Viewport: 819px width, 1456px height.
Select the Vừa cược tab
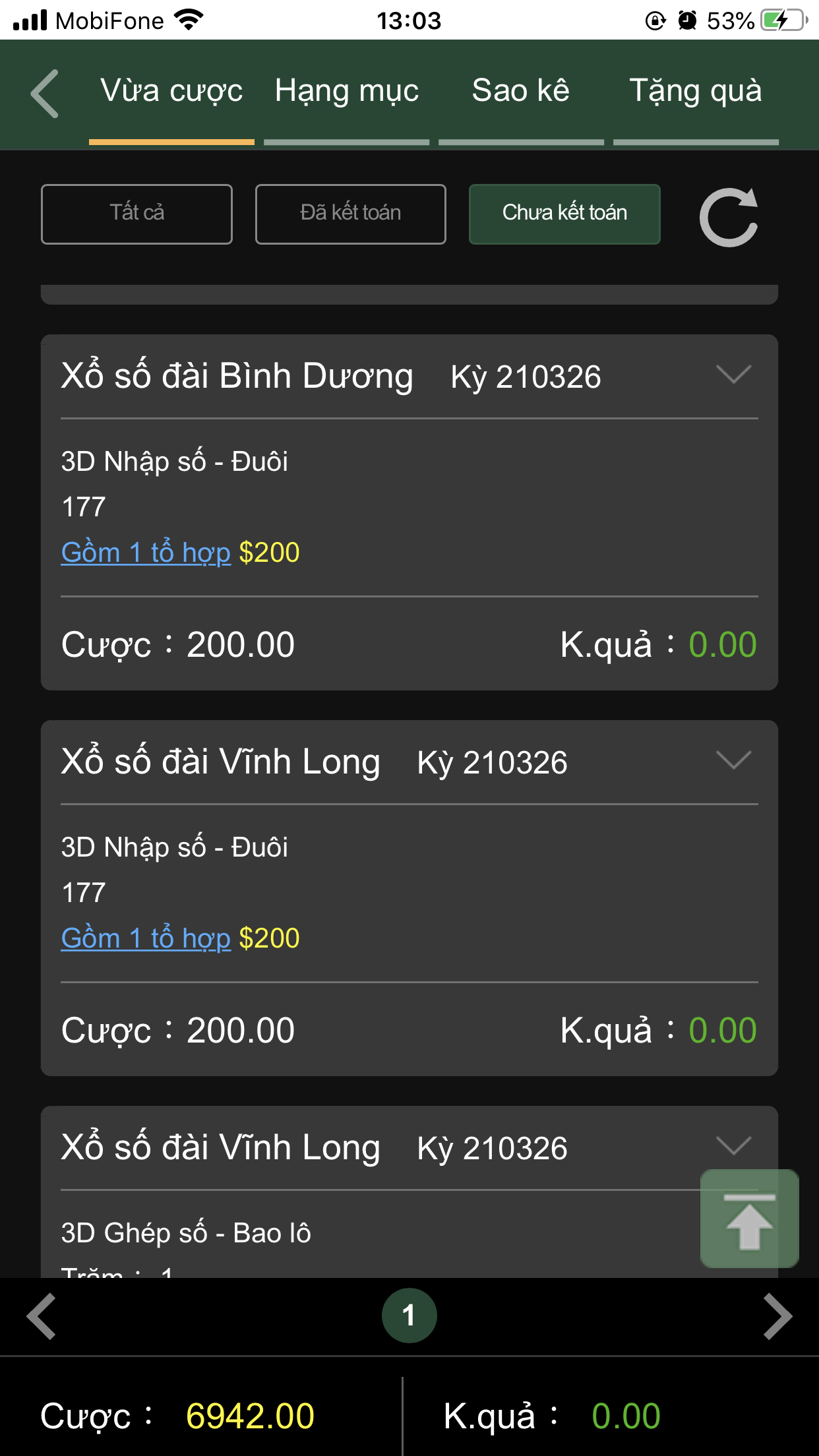click(x=171, y=91)
